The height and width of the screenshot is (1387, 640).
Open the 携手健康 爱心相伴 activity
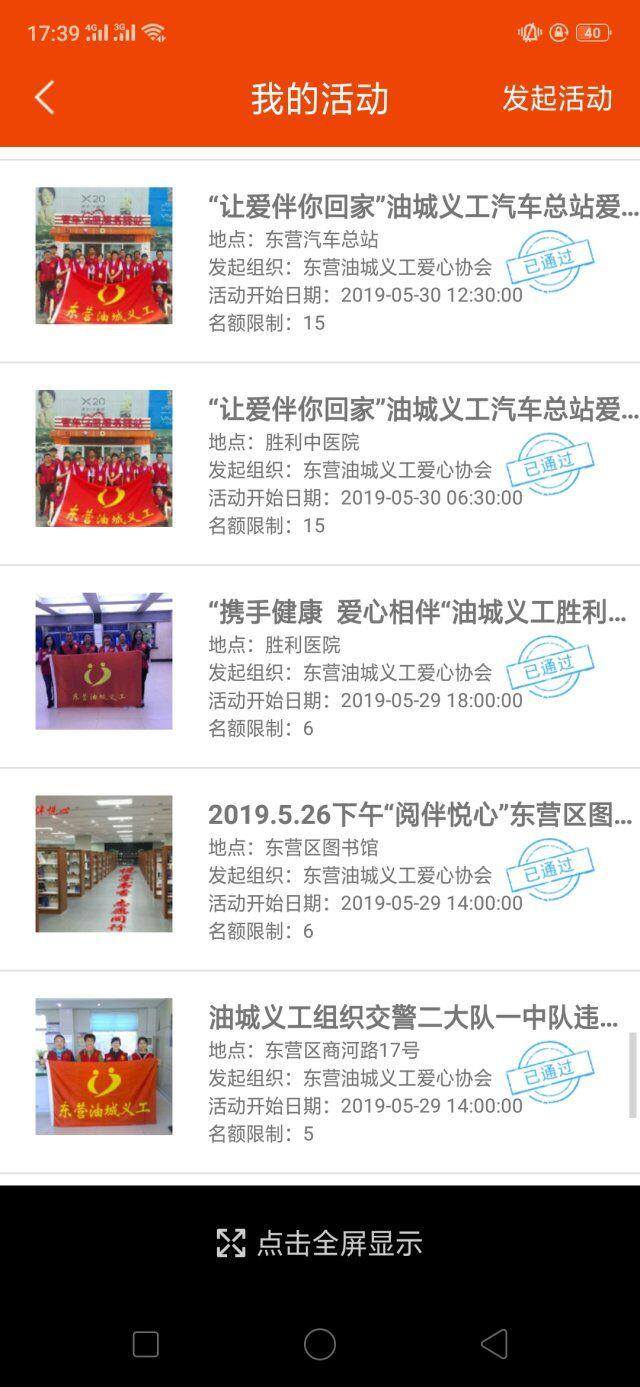[x=320, y=667]
